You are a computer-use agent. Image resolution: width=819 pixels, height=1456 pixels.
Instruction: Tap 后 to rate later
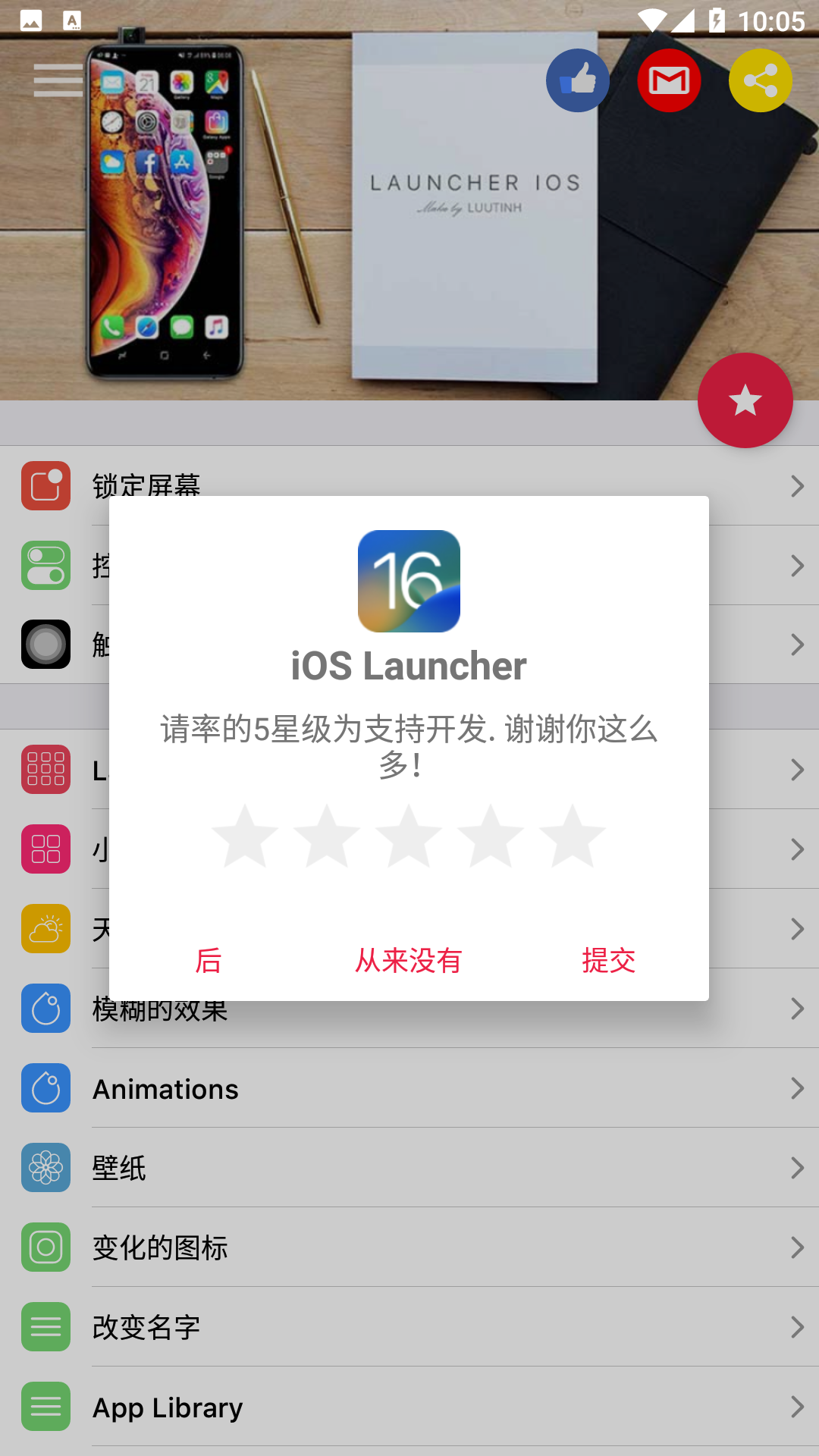209,960
